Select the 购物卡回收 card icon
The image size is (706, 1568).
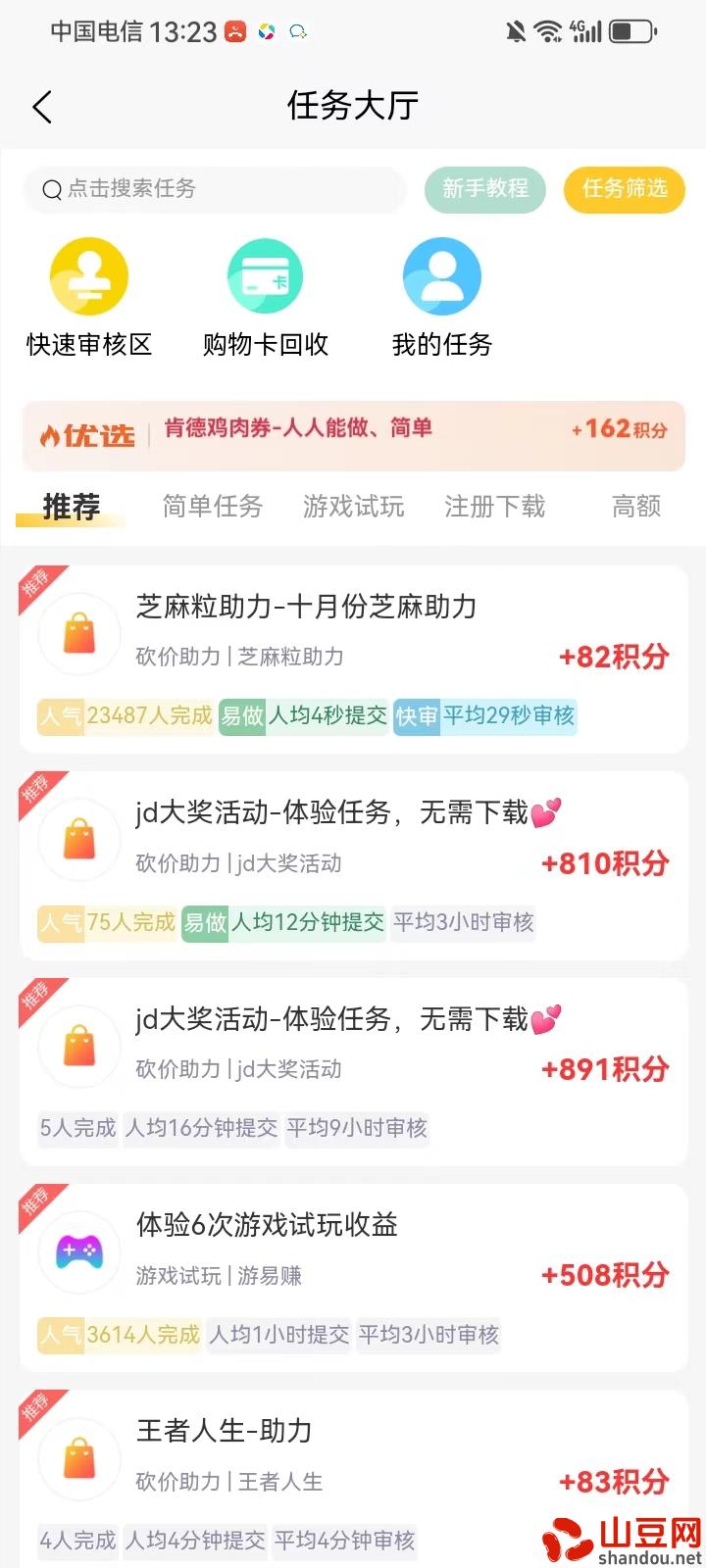coord(265,275)
